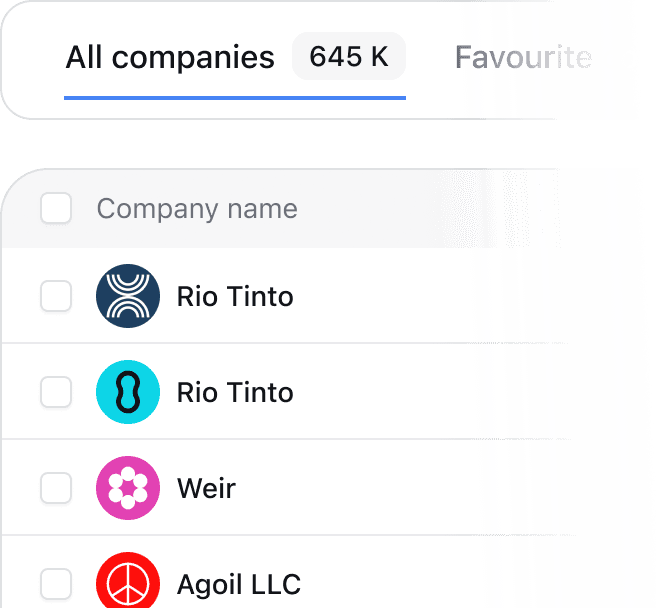Screen dimensions: 656x608
Task: Open Rio Tinto with the navy logo
Action: click(x=234, y=296)
